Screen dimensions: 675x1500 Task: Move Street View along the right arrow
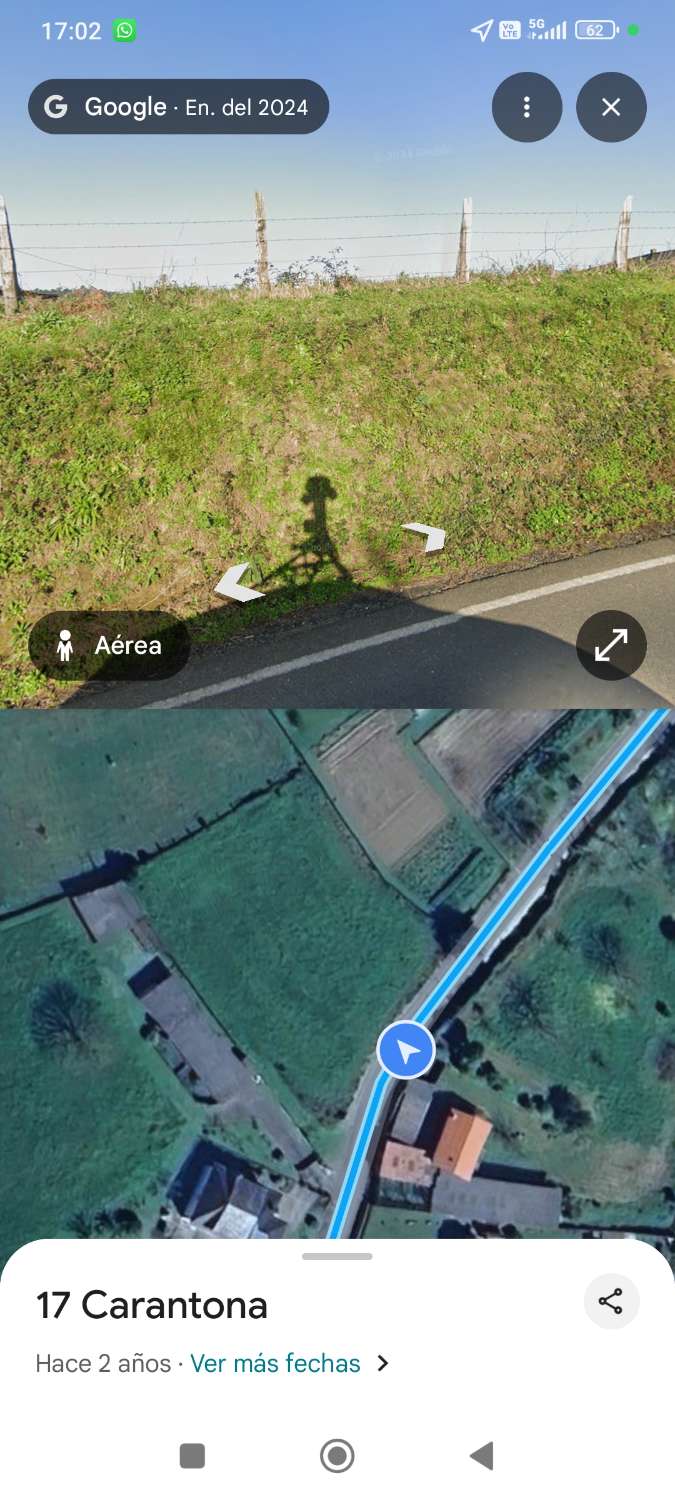425,536
